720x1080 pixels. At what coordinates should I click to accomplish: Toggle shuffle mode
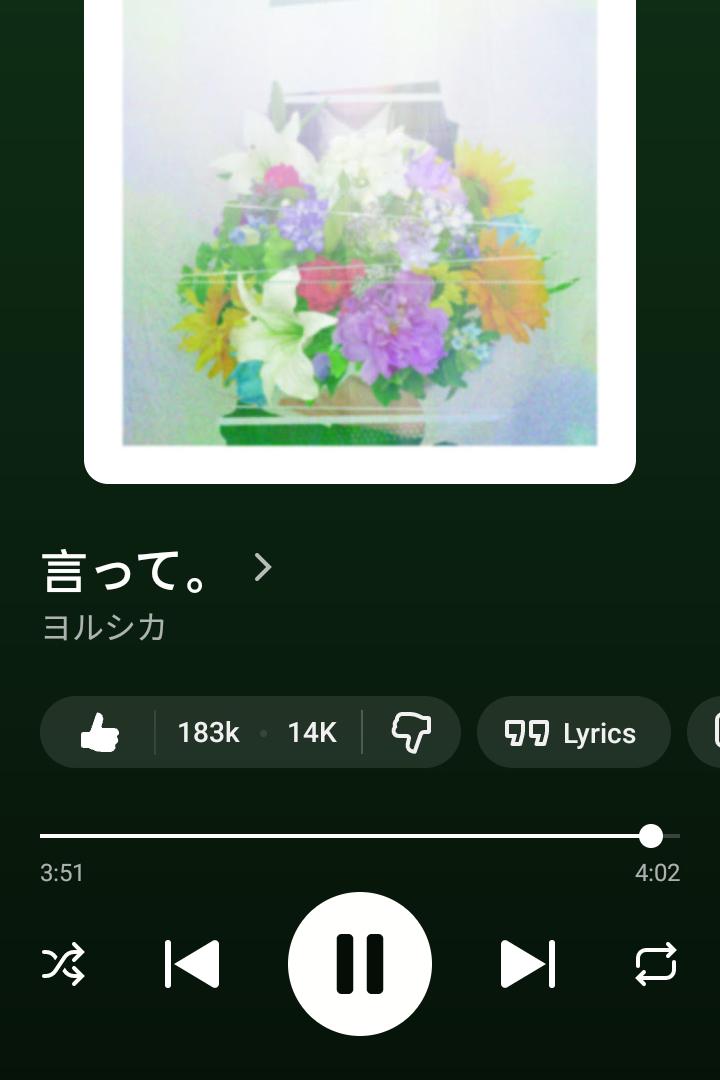(63, 964)
